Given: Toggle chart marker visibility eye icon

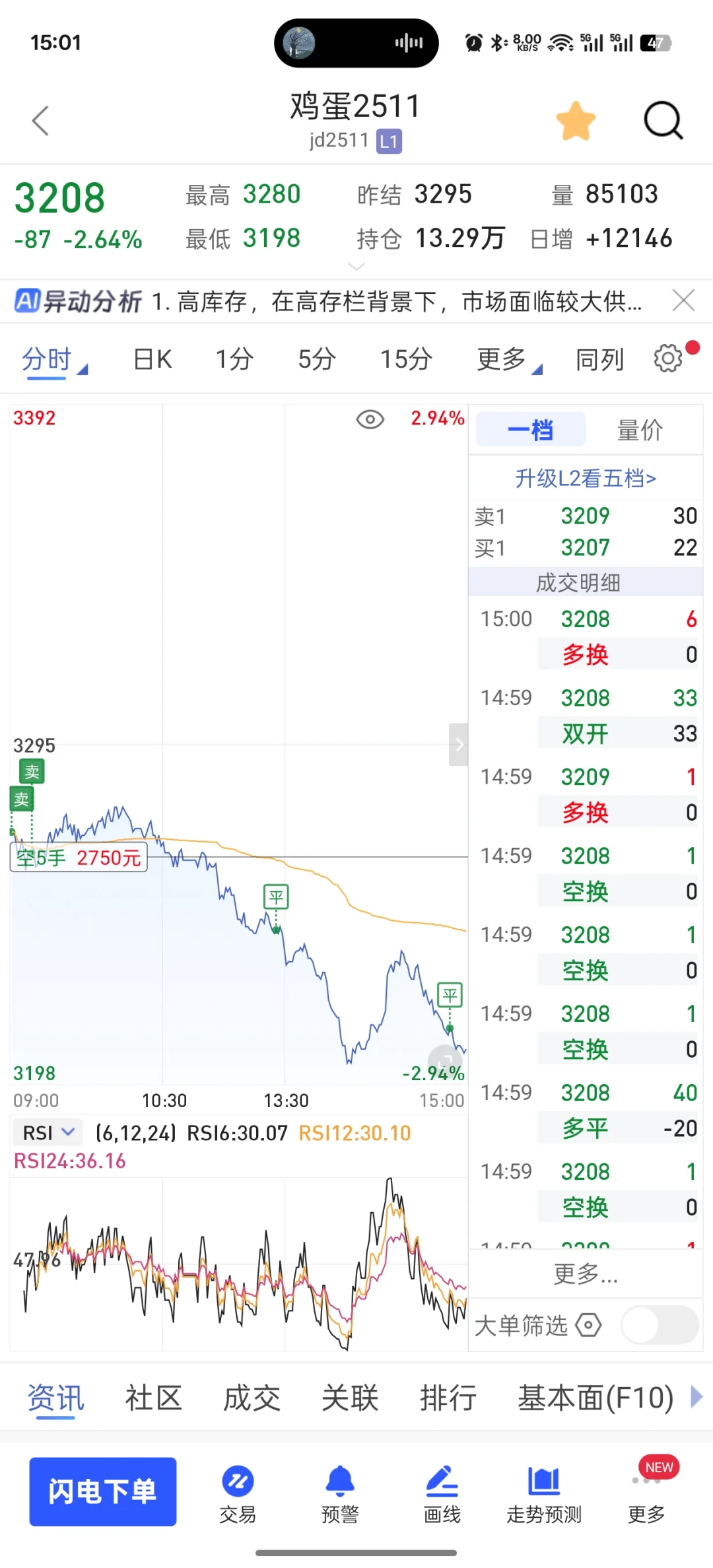Looking at the screenshot, I should pos(370,419).
